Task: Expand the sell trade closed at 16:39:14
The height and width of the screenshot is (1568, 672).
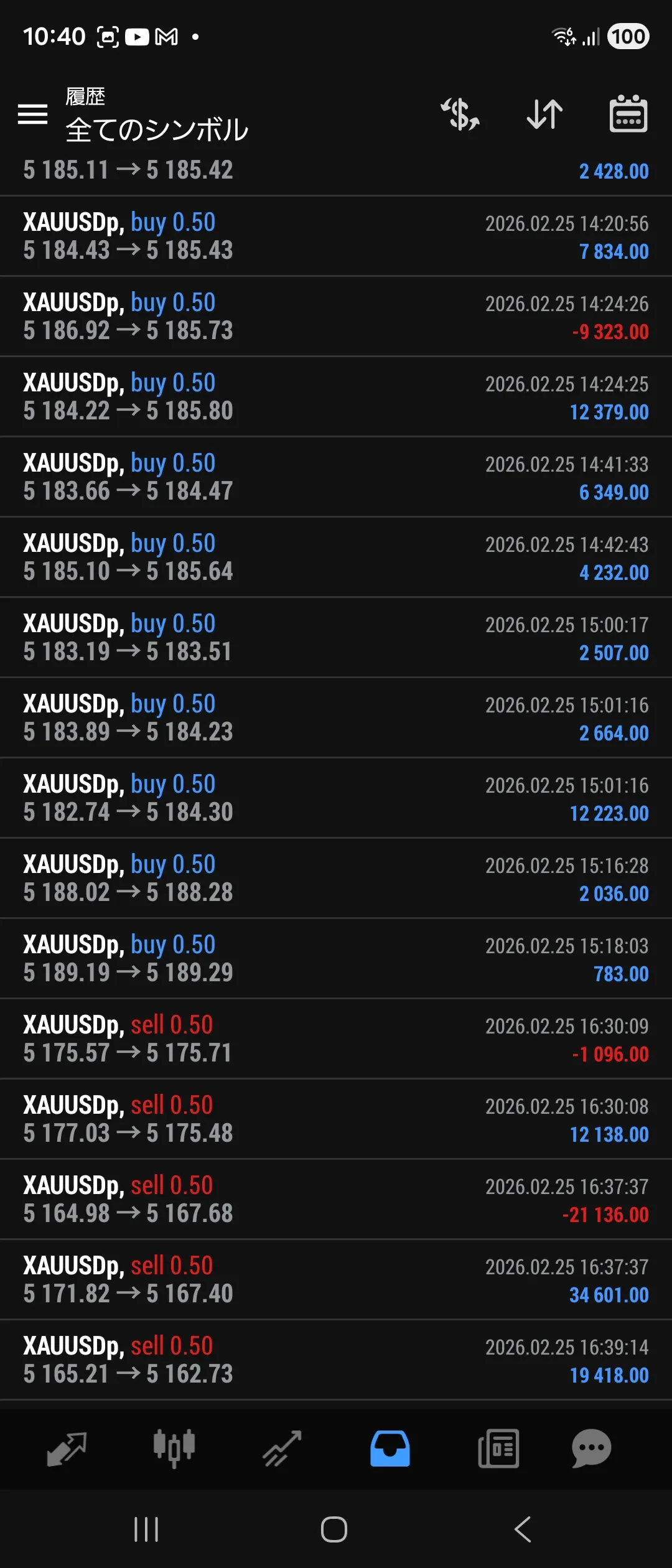Action: coord(336,1360)
